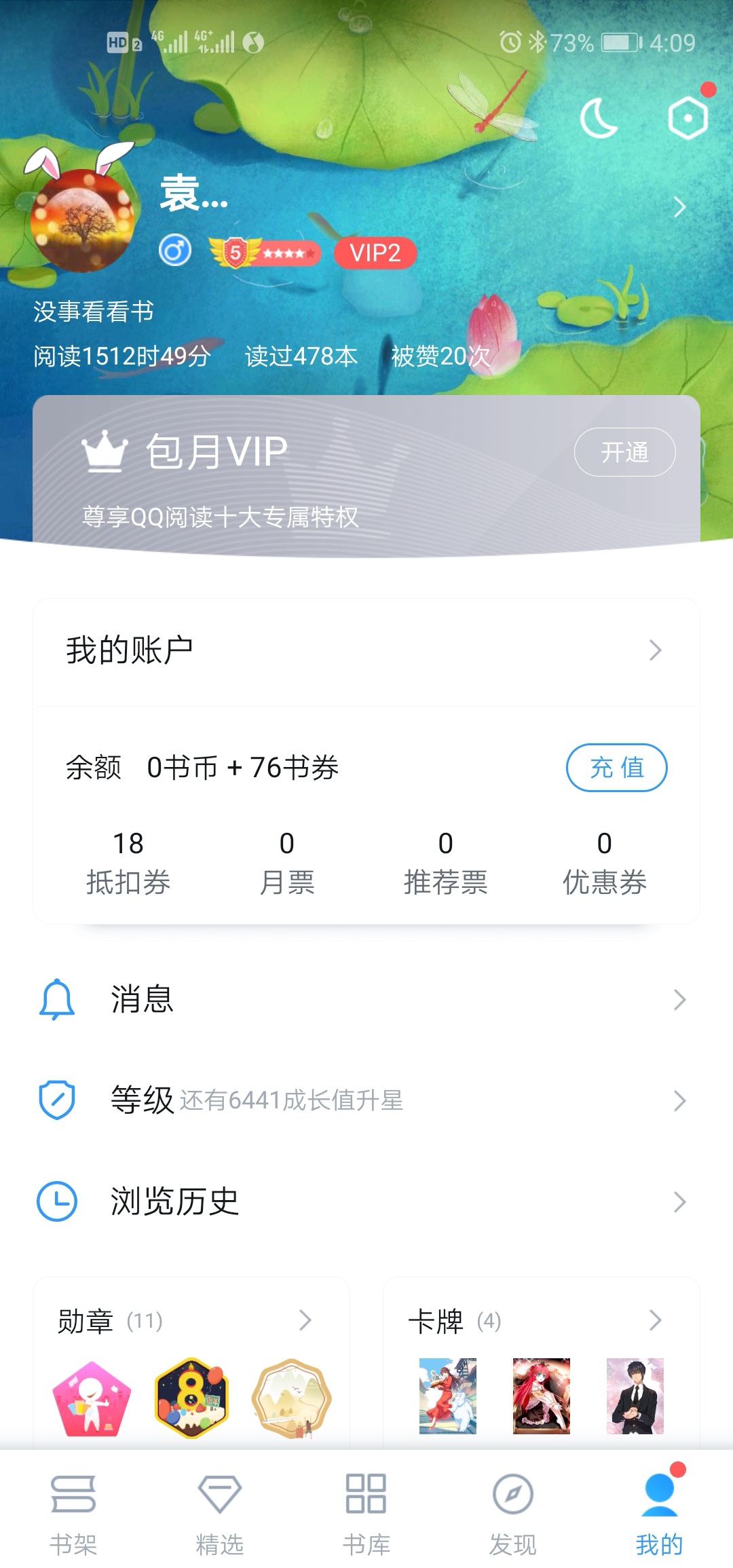Tap 充值 to recharge book coins
733x1568 pixels.
pos(616,768)
